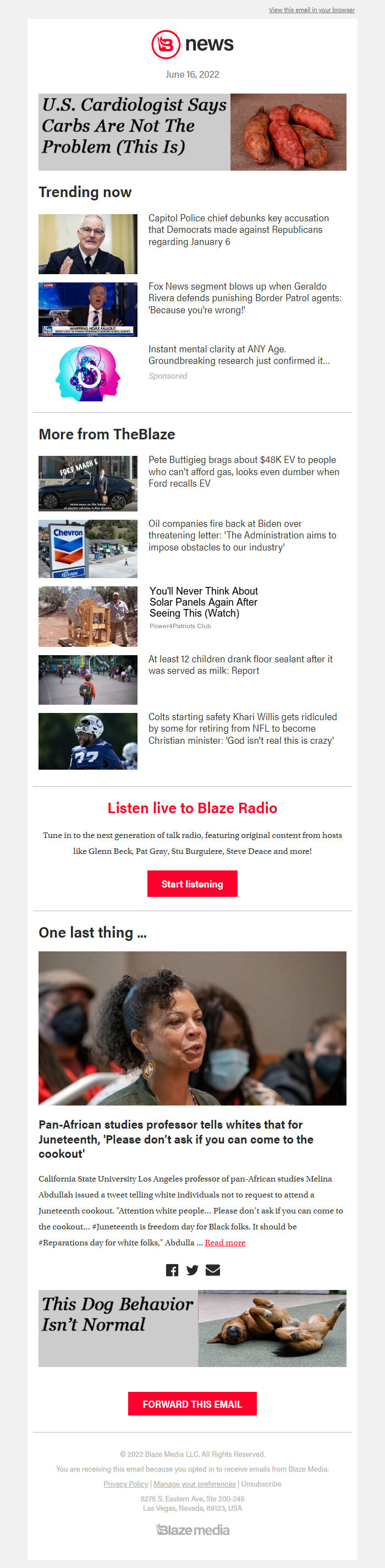385x1568 pixels.
Task: Open 'This Dog Behavior Isn't Normal' ad
Action: [192, 1328]
